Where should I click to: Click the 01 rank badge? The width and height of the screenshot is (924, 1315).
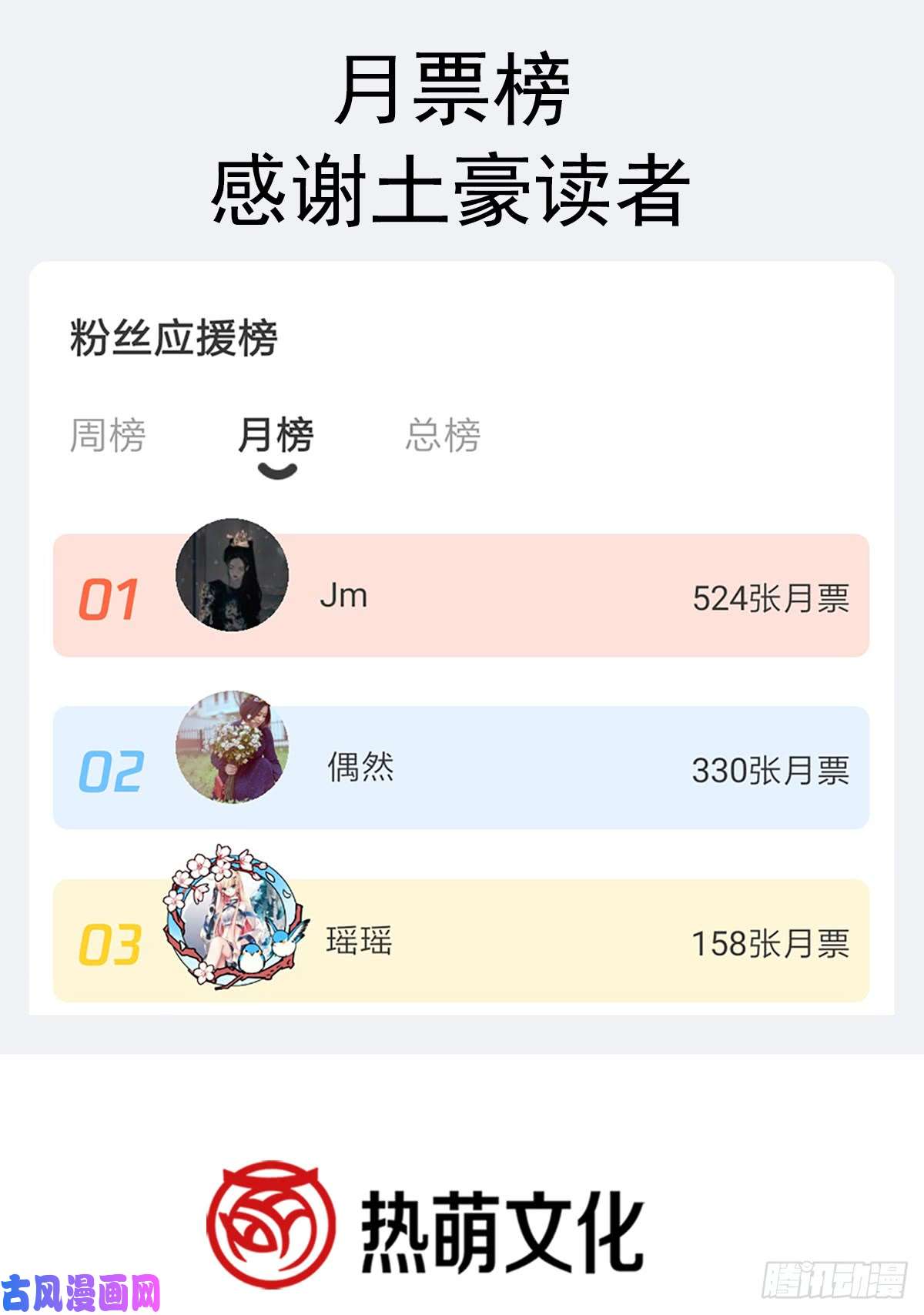[x=108, y=597]
